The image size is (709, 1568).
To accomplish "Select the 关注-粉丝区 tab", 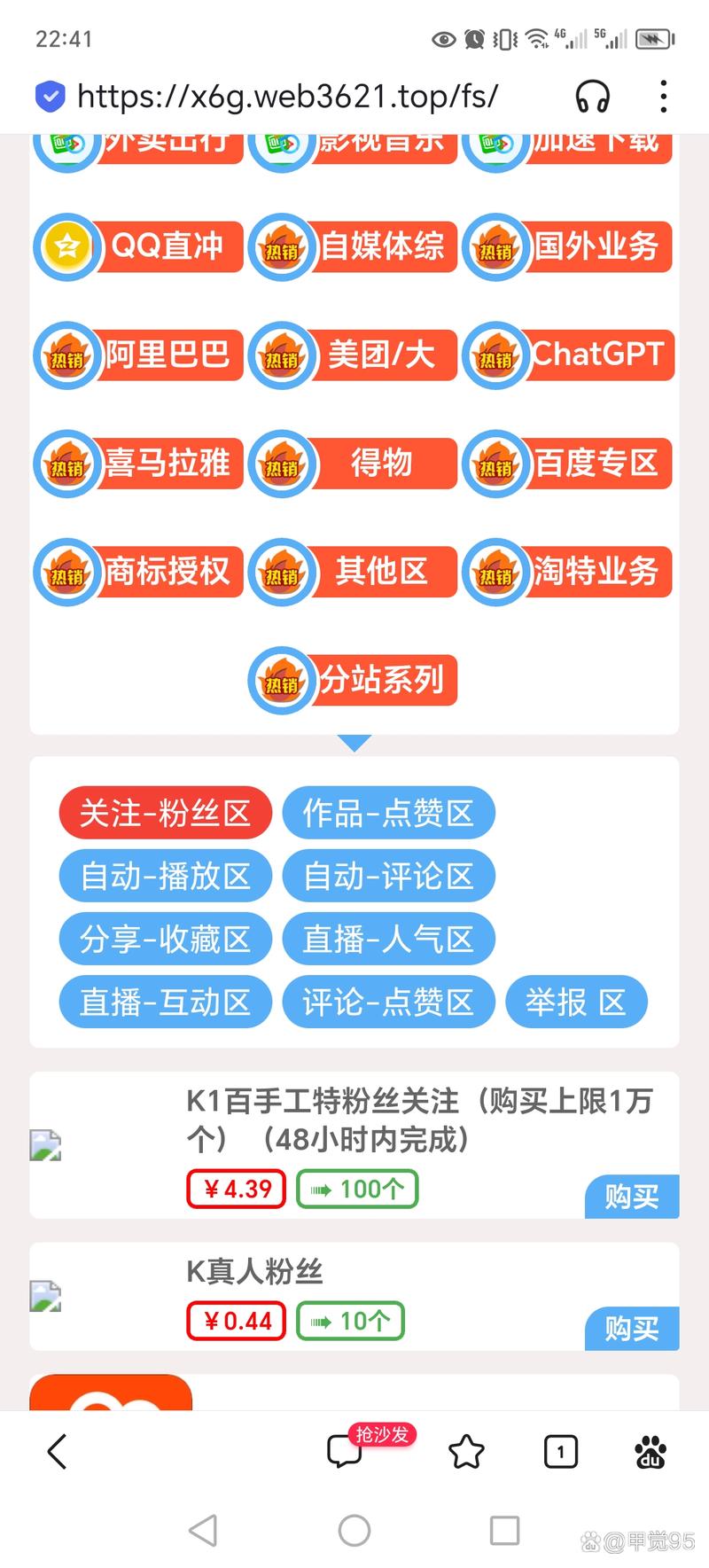I will pos(165,812).
